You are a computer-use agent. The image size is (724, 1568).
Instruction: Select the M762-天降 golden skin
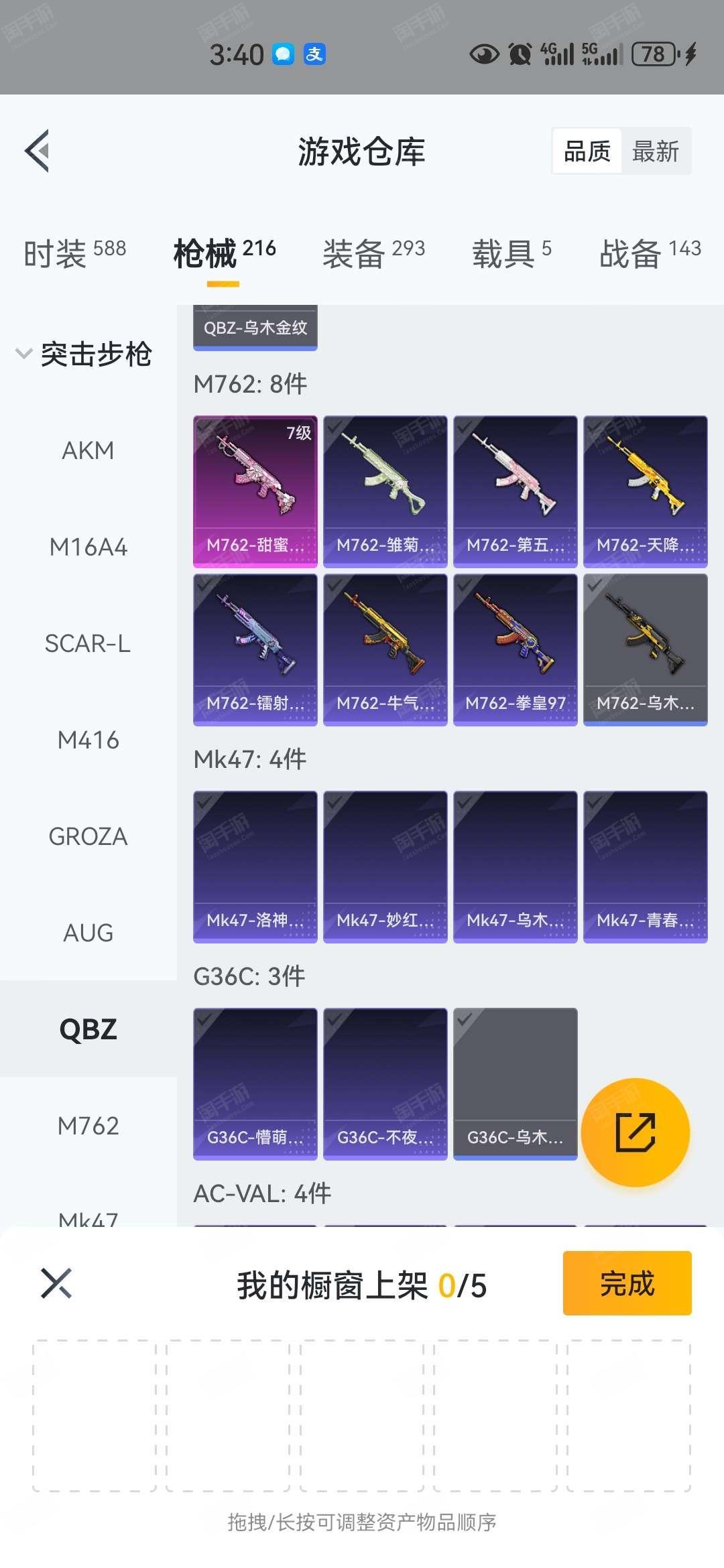click(645, 491)
